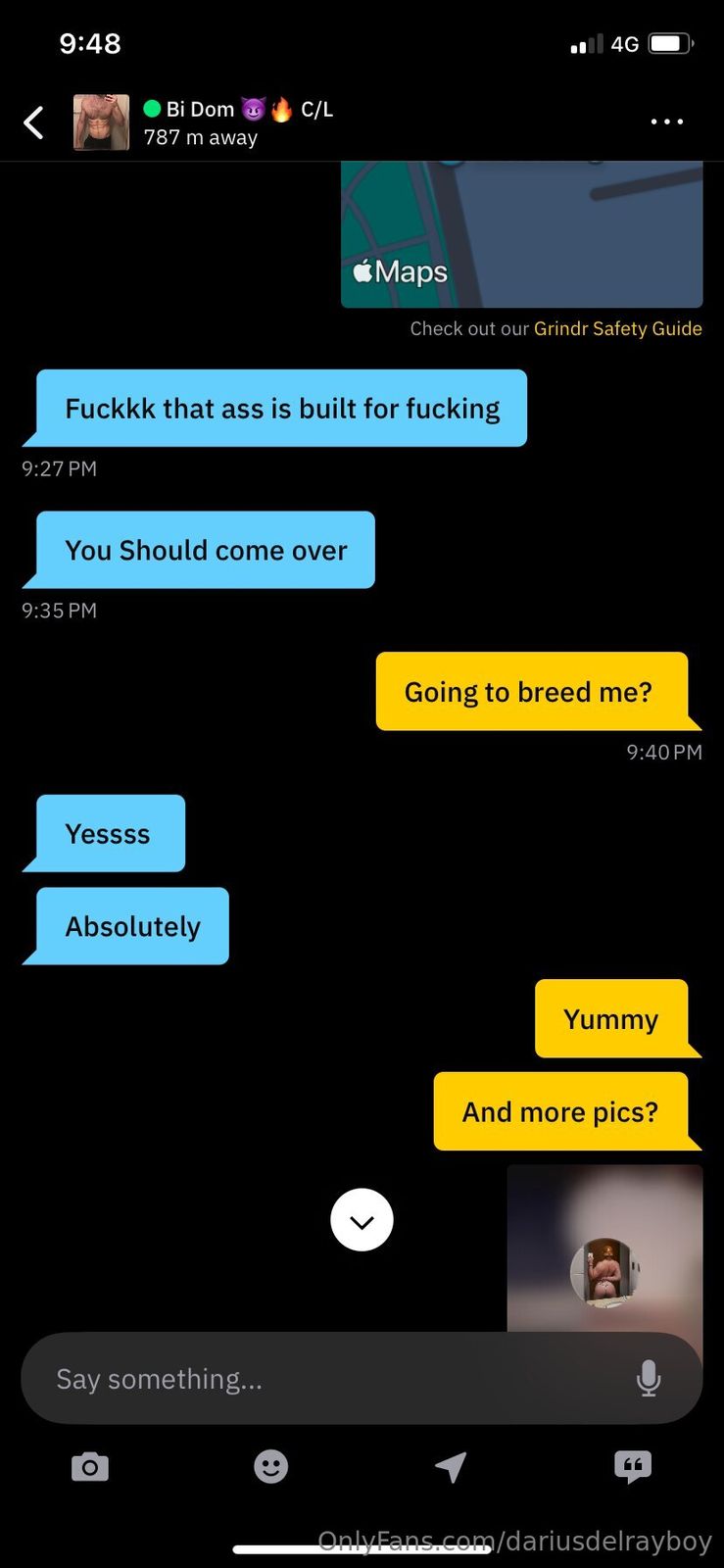
Task: Share your location with the arrow icon
Action: tap(451, 1467)
